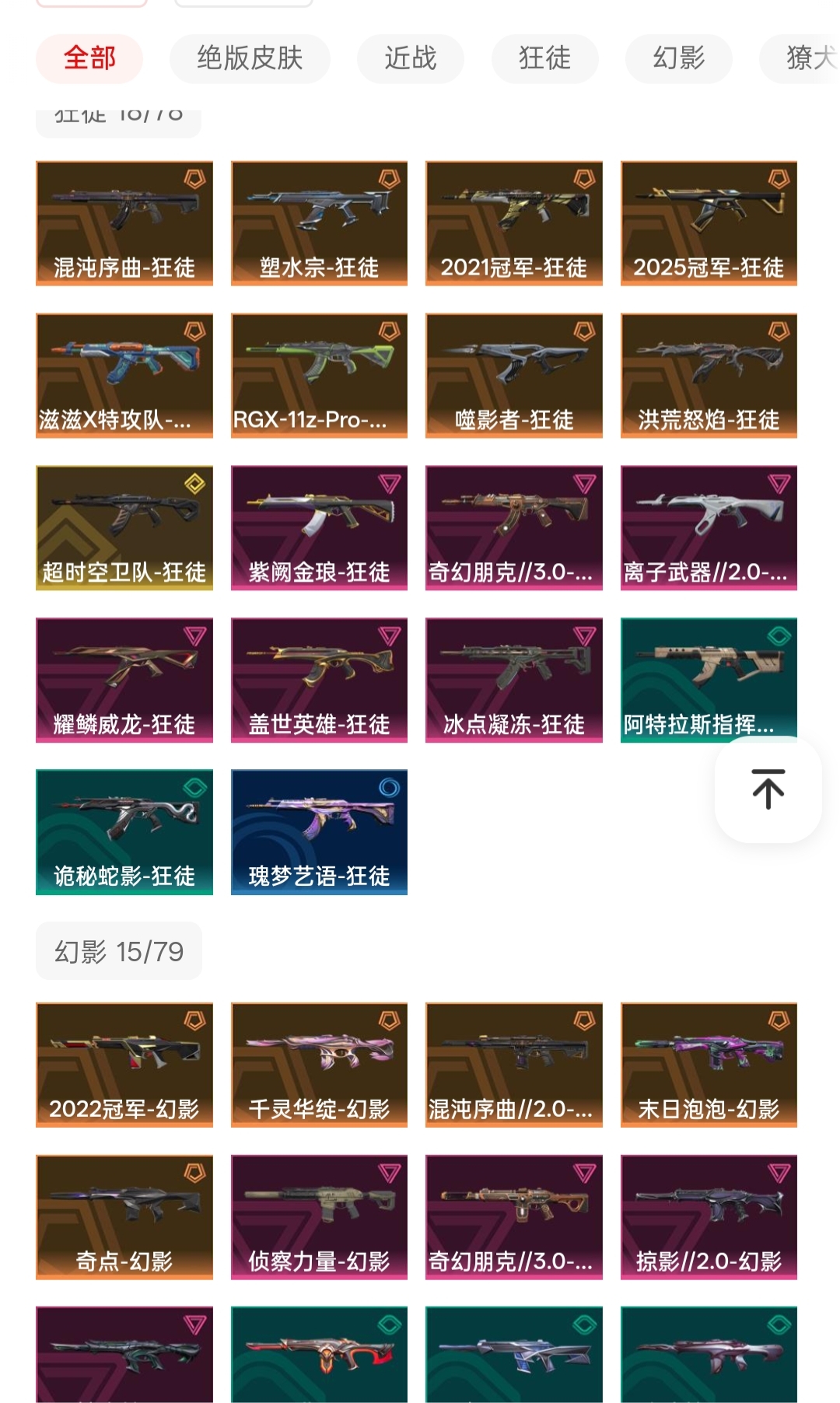Switch to the 绝版皮肤 filter
840x1403 pixels.
click(249, 58)
